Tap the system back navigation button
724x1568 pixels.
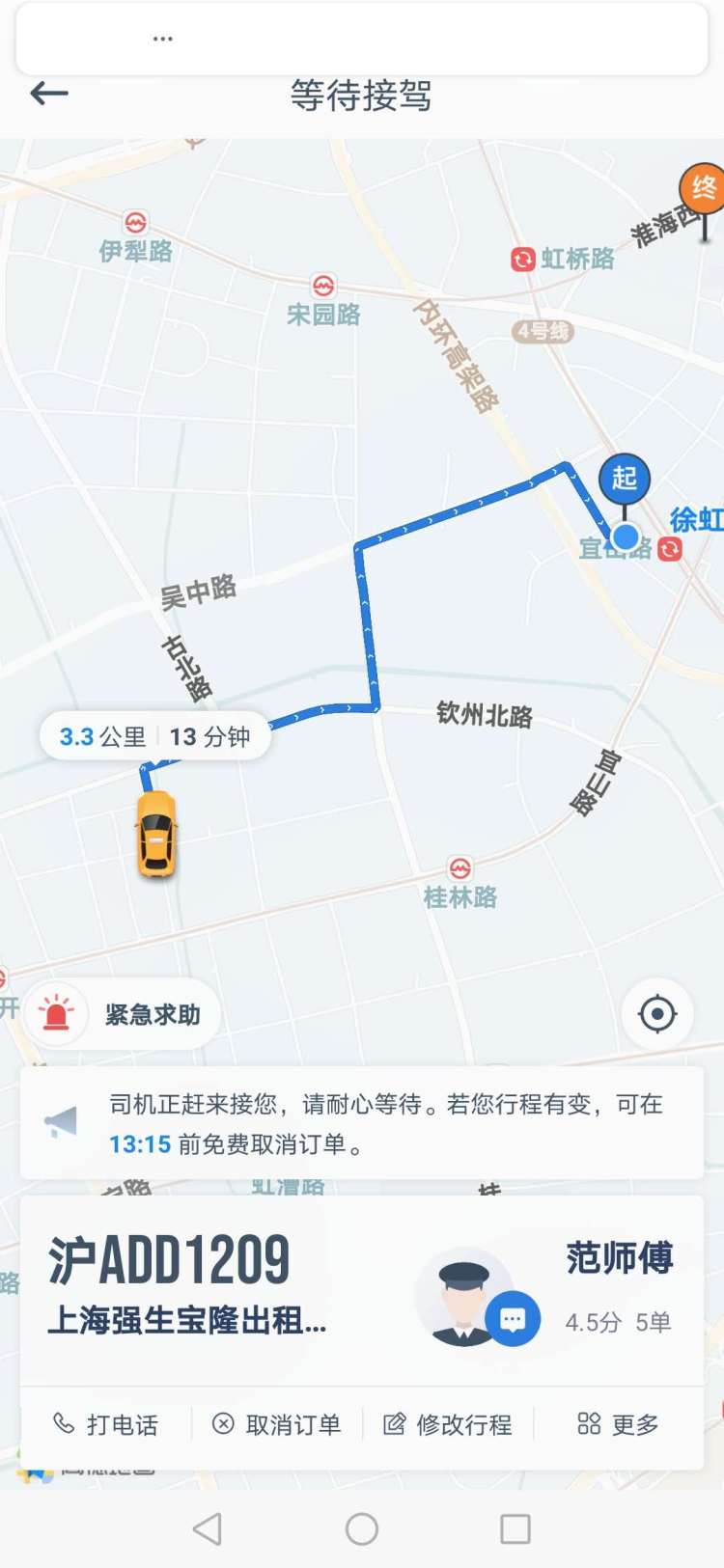(x=208, y=1528)
